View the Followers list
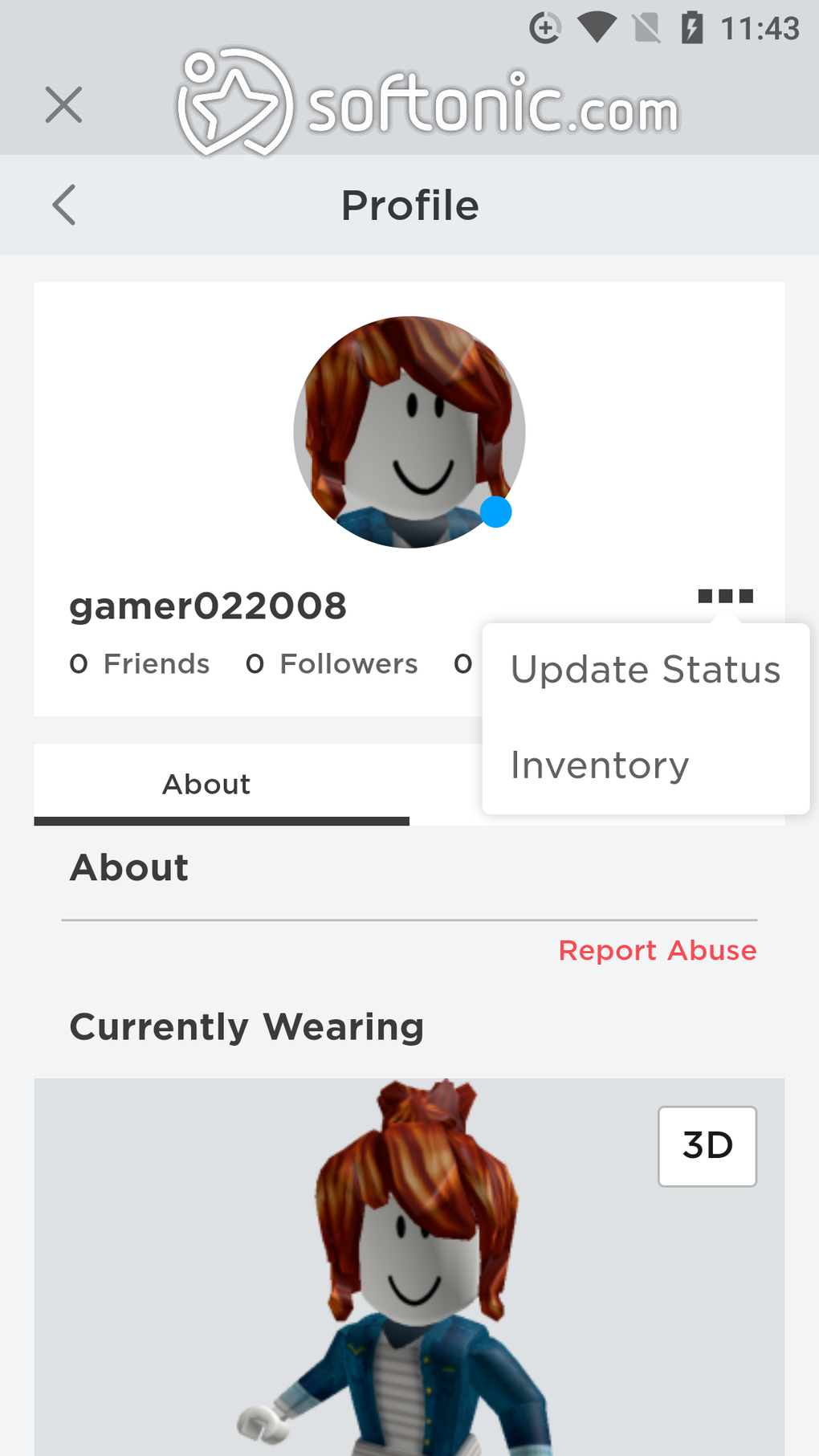This screenshot has width=819, height=1456. pos(332,664)
